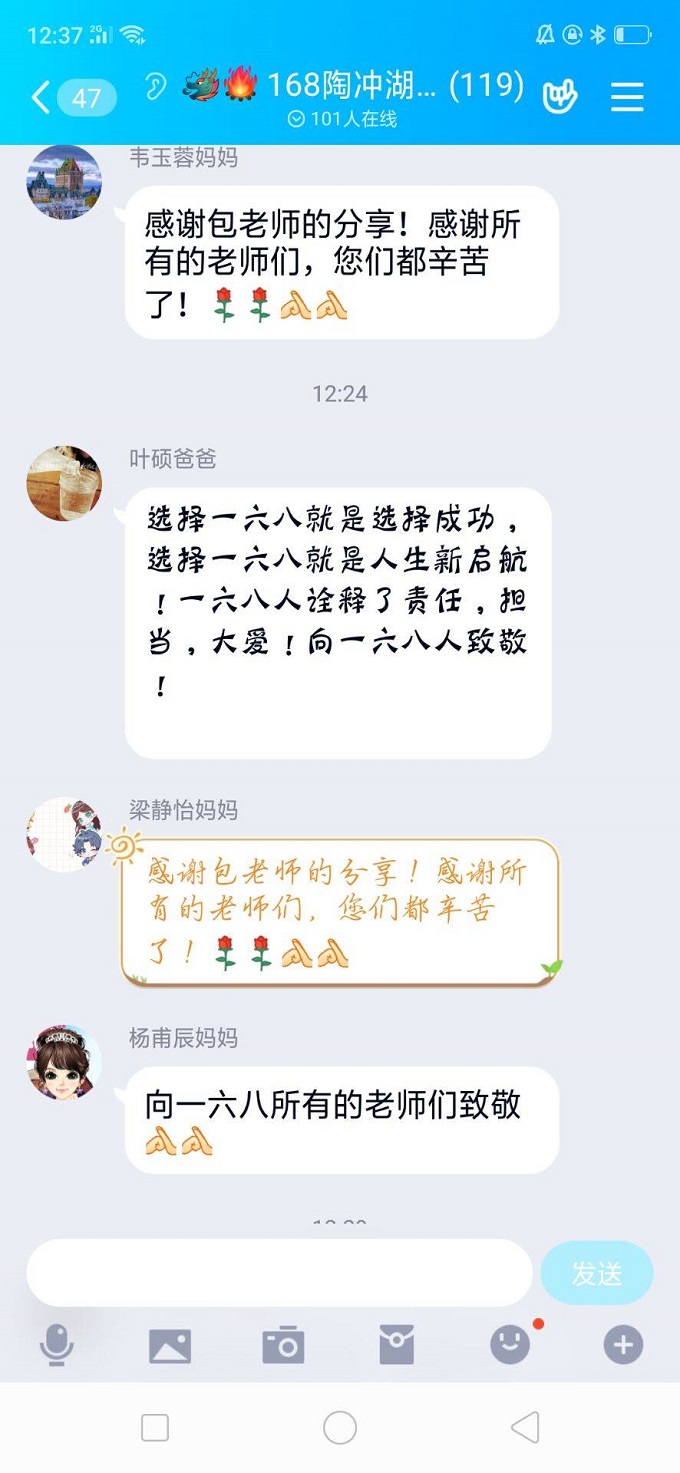
Task: Open the camera to take a photo
Action: [x=283, y=1346]
